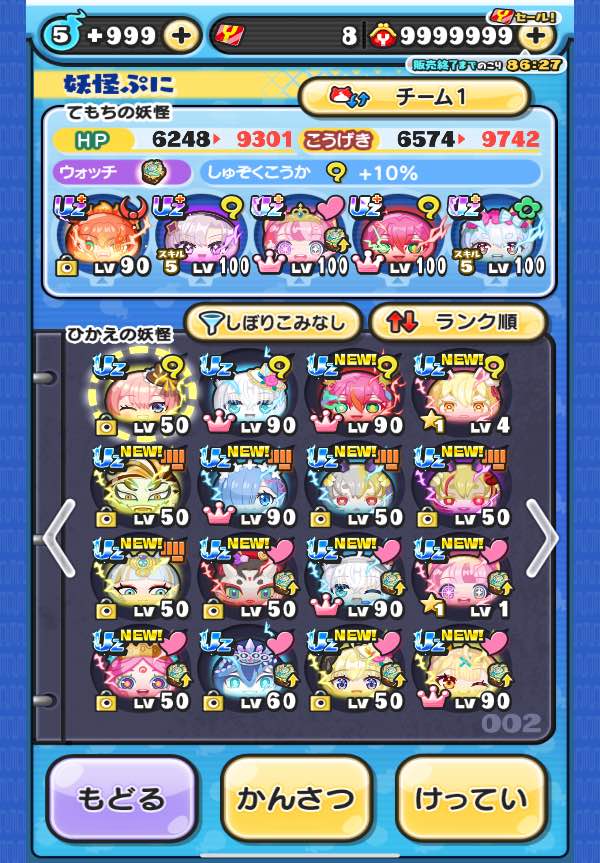Image resolution: width=600 pixels, height=863 pixels.
Task: Tap the もどる back button
Action: click(x=121, y=798)
